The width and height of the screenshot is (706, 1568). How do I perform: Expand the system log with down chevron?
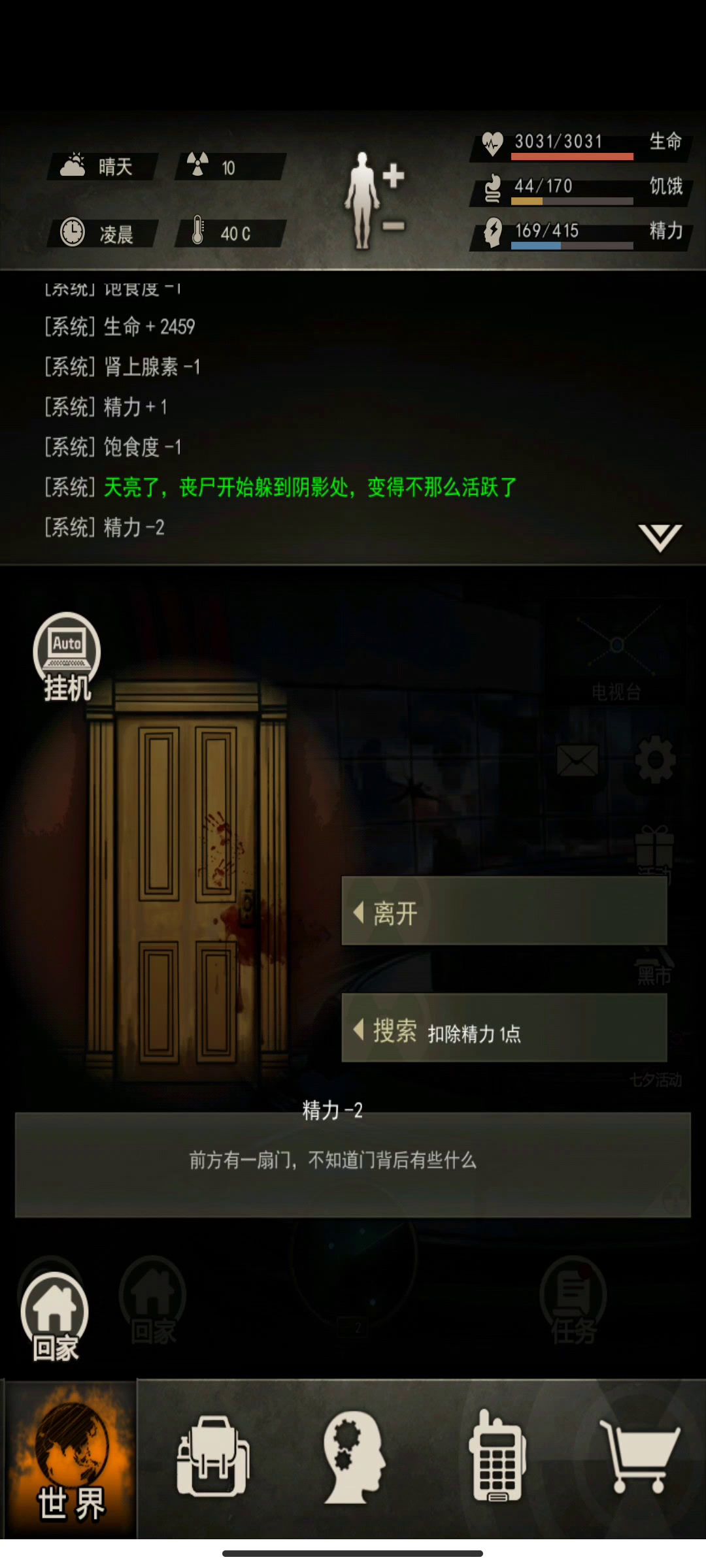(660, 537)
